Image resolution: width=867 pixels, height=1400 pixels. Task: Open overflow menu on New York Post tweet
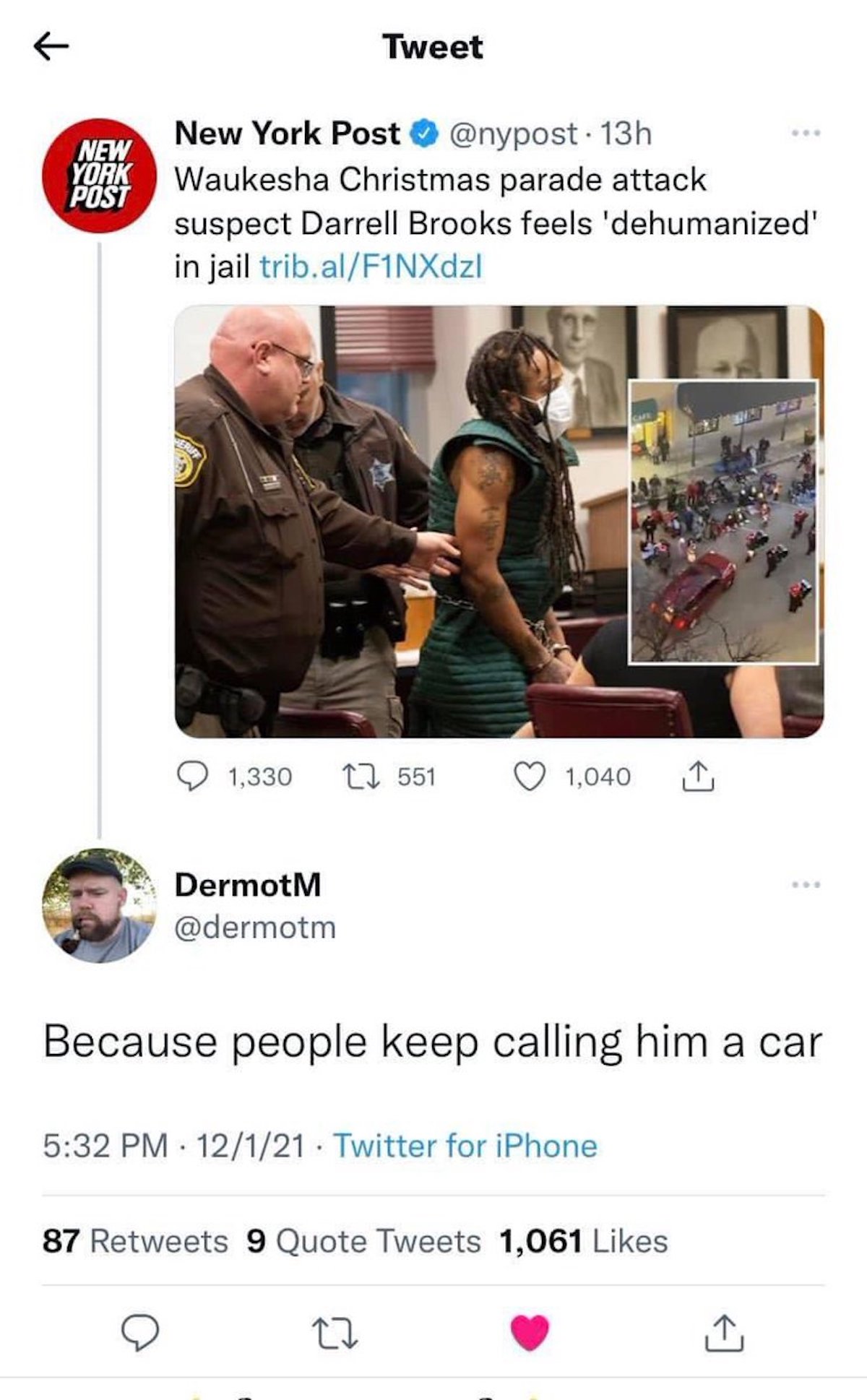(x=806, y=134)
